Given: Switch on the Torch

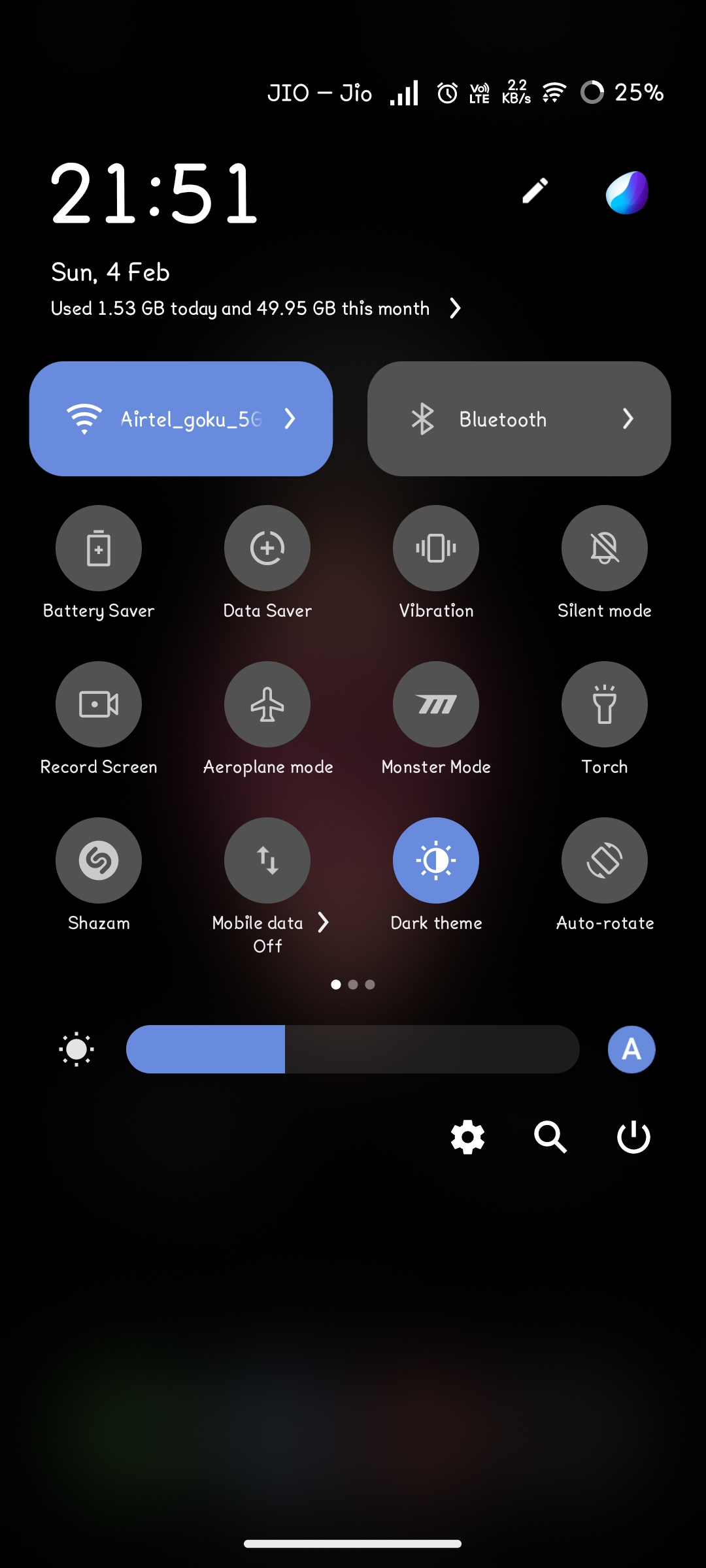Looking at the screenshot, I should (x=605, y=704).
